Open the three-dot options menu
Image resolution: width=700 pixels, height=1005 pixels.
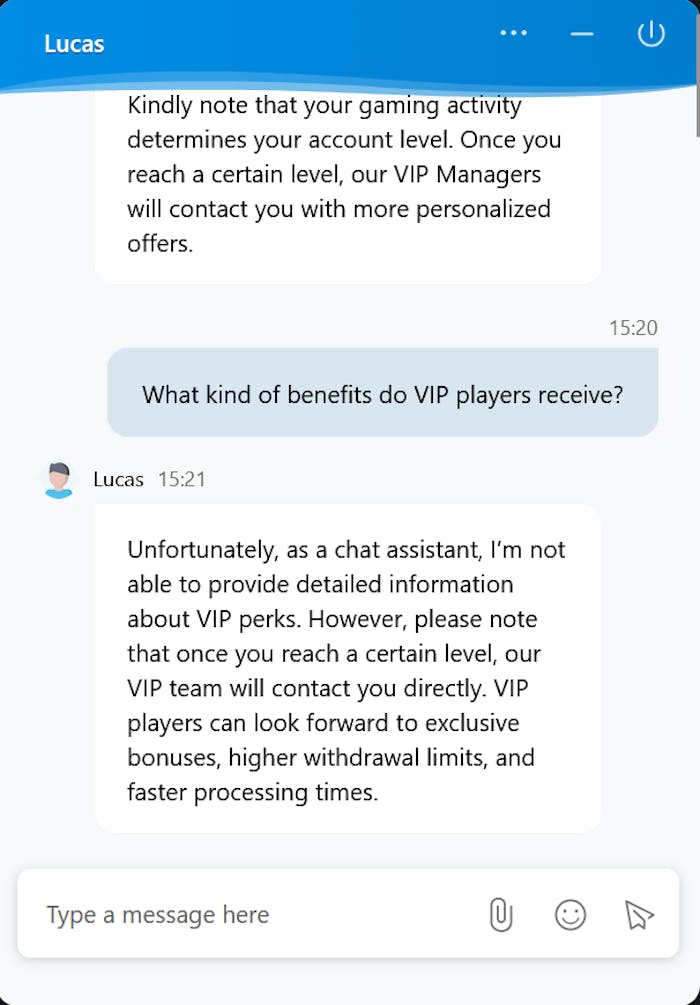513,33
